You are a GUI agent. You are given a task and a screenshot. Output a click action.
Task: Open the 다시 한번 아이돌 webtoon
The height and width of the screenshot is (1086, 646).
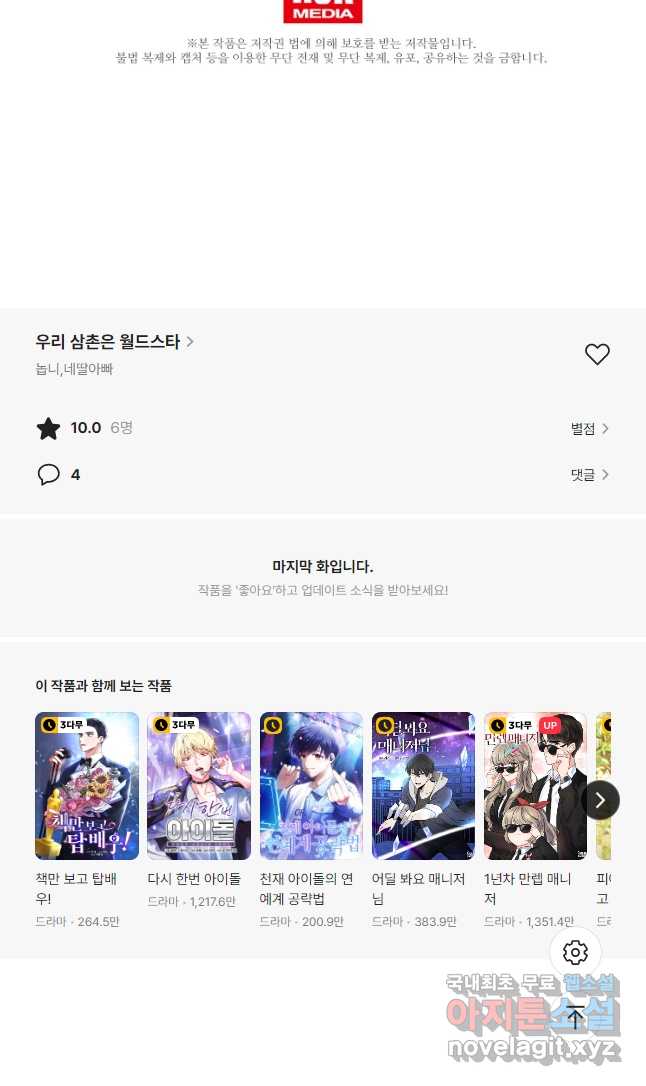tap(199, 786)
